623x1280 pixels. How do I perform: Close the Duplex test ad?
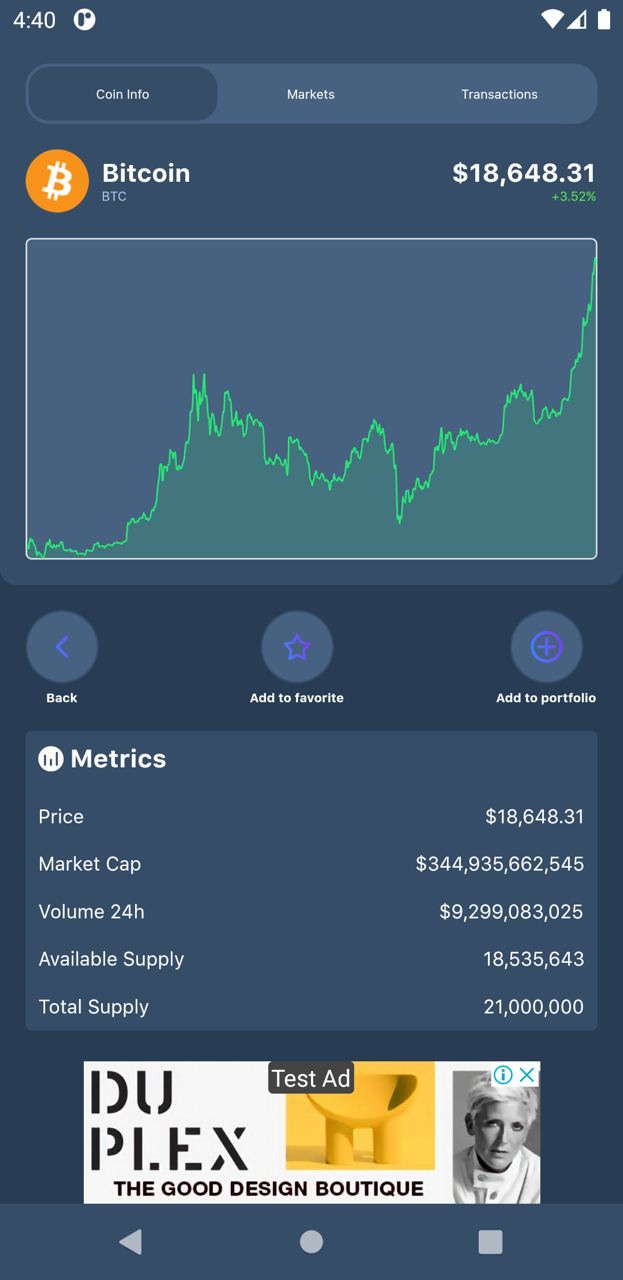coord(527,1075)
